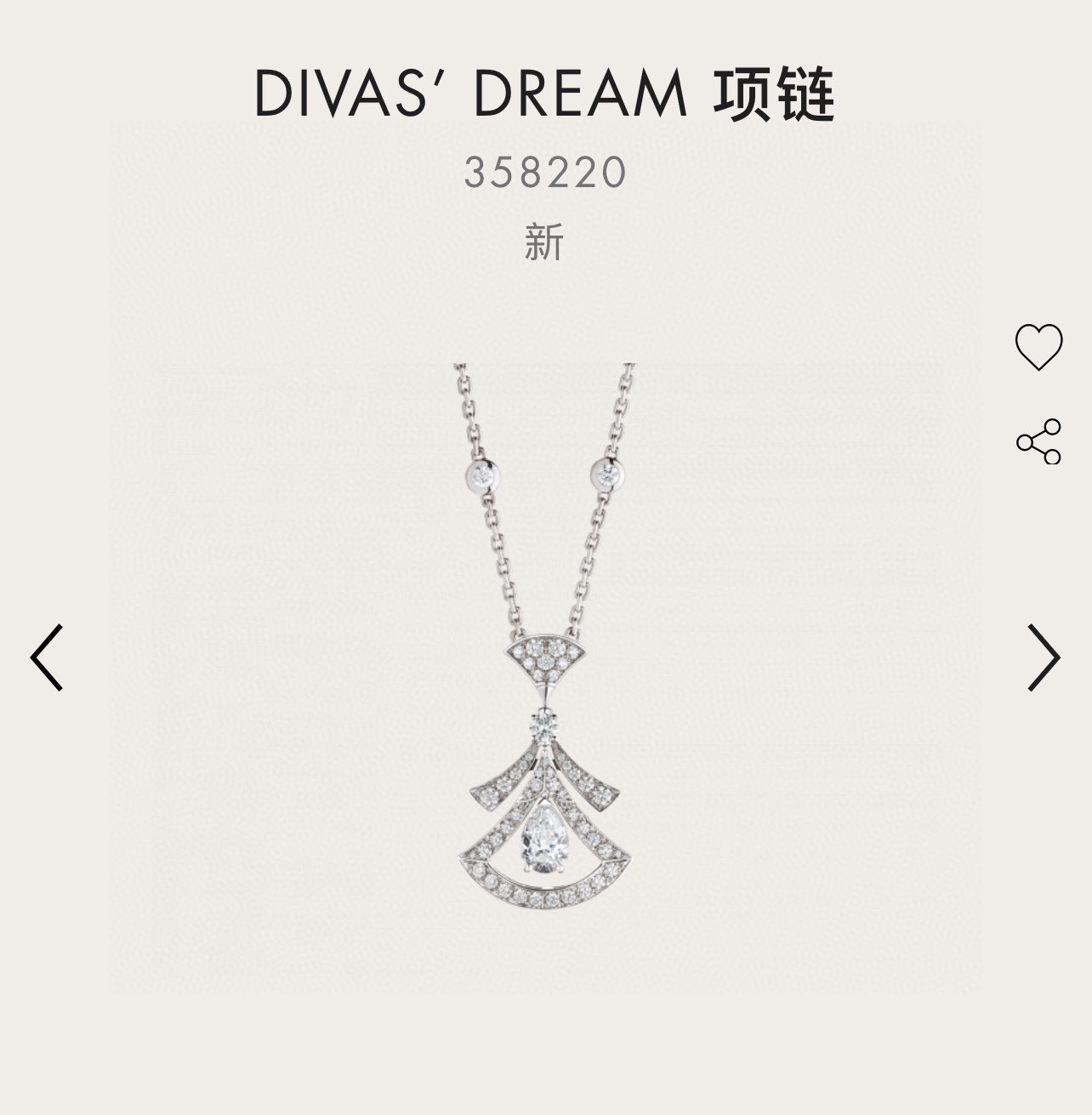Show the next product image
Screen dimensions: 1092x1115
(x=1044, y=657)
